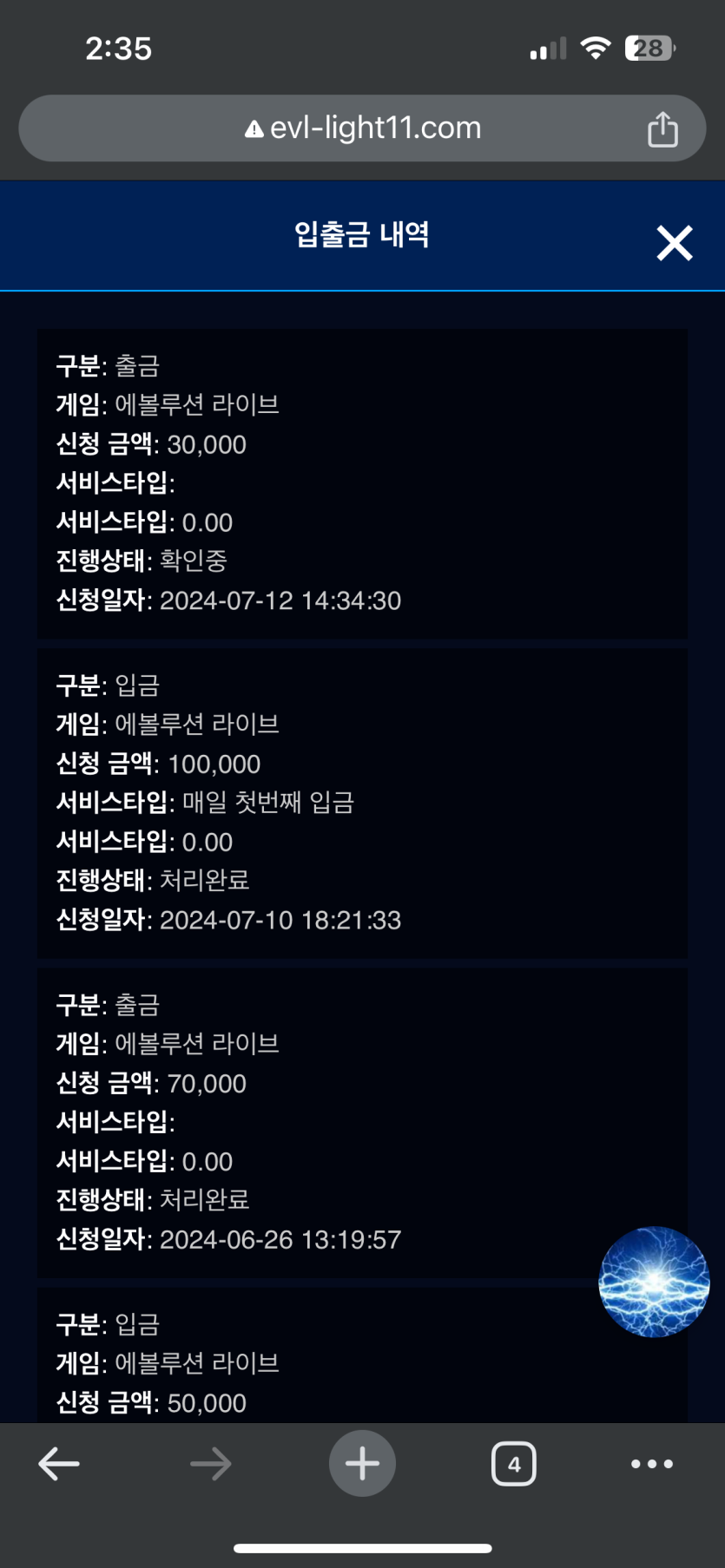
Task: Share this page from the address bar
Action: (x=662, y=129)
